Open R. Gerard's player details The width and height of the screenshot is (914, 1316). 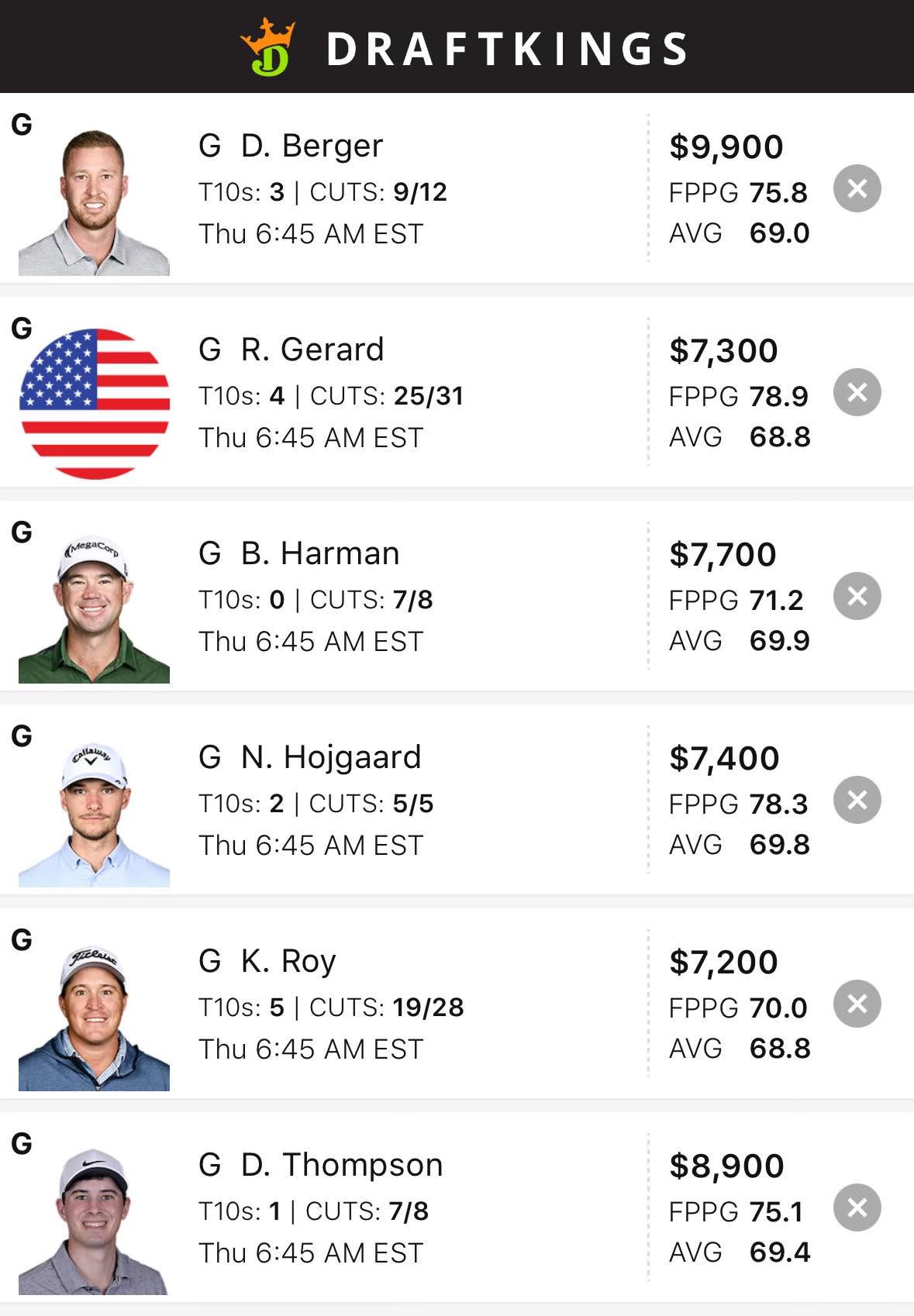(312, 350)
